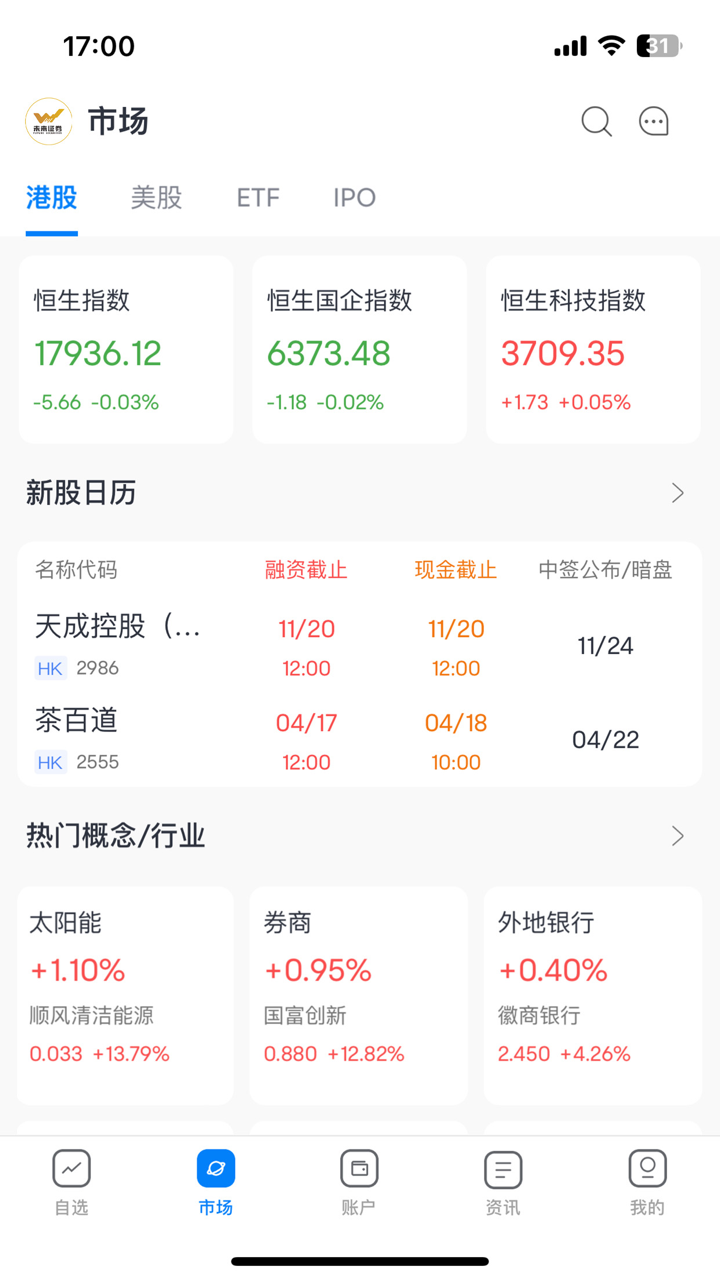
Task: Open the 恒生国企指数 index card
Action: 359,350
